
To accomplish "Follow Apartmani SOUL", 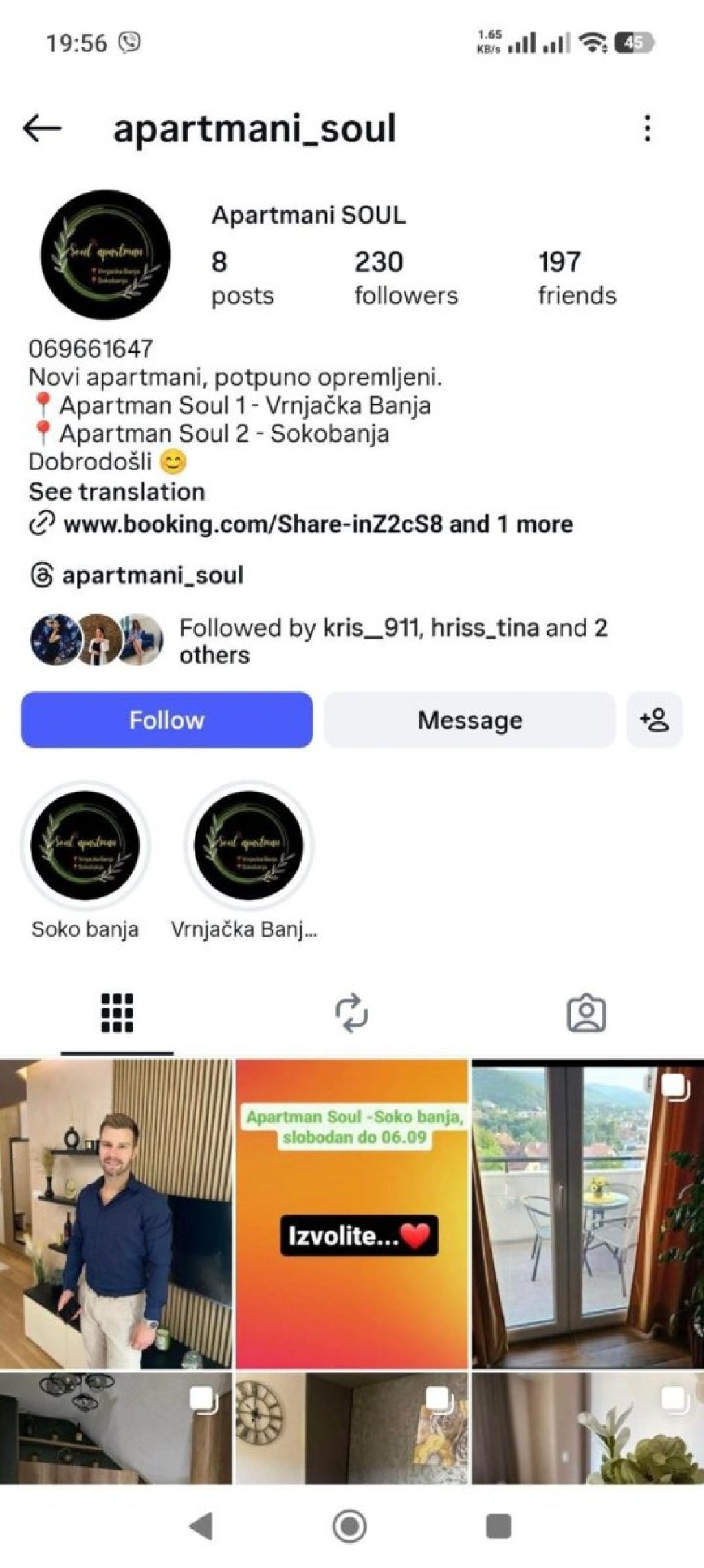I will pyautogui.click(x=166, y=719).
